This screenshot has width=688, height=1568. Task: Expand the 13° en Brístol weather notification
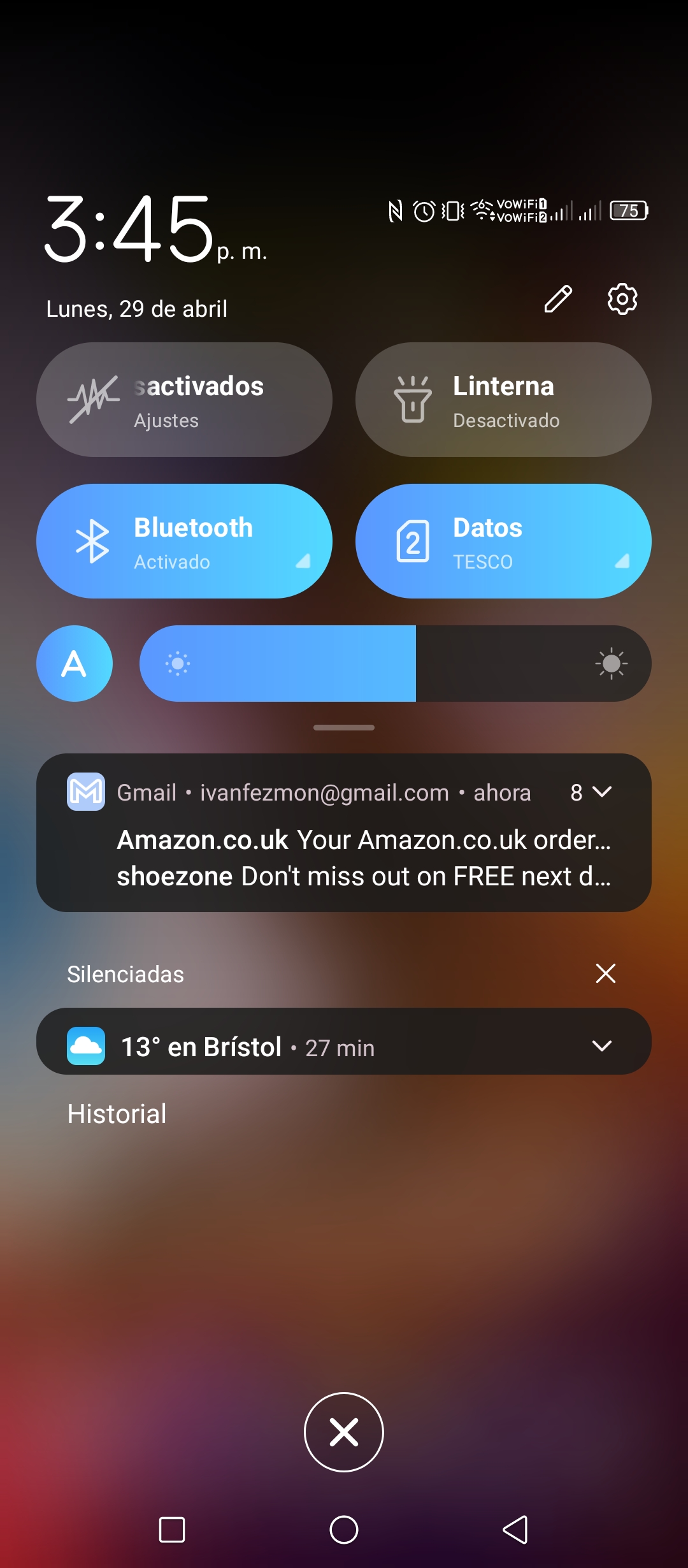pyautogui.click(x=602, y=1046)
